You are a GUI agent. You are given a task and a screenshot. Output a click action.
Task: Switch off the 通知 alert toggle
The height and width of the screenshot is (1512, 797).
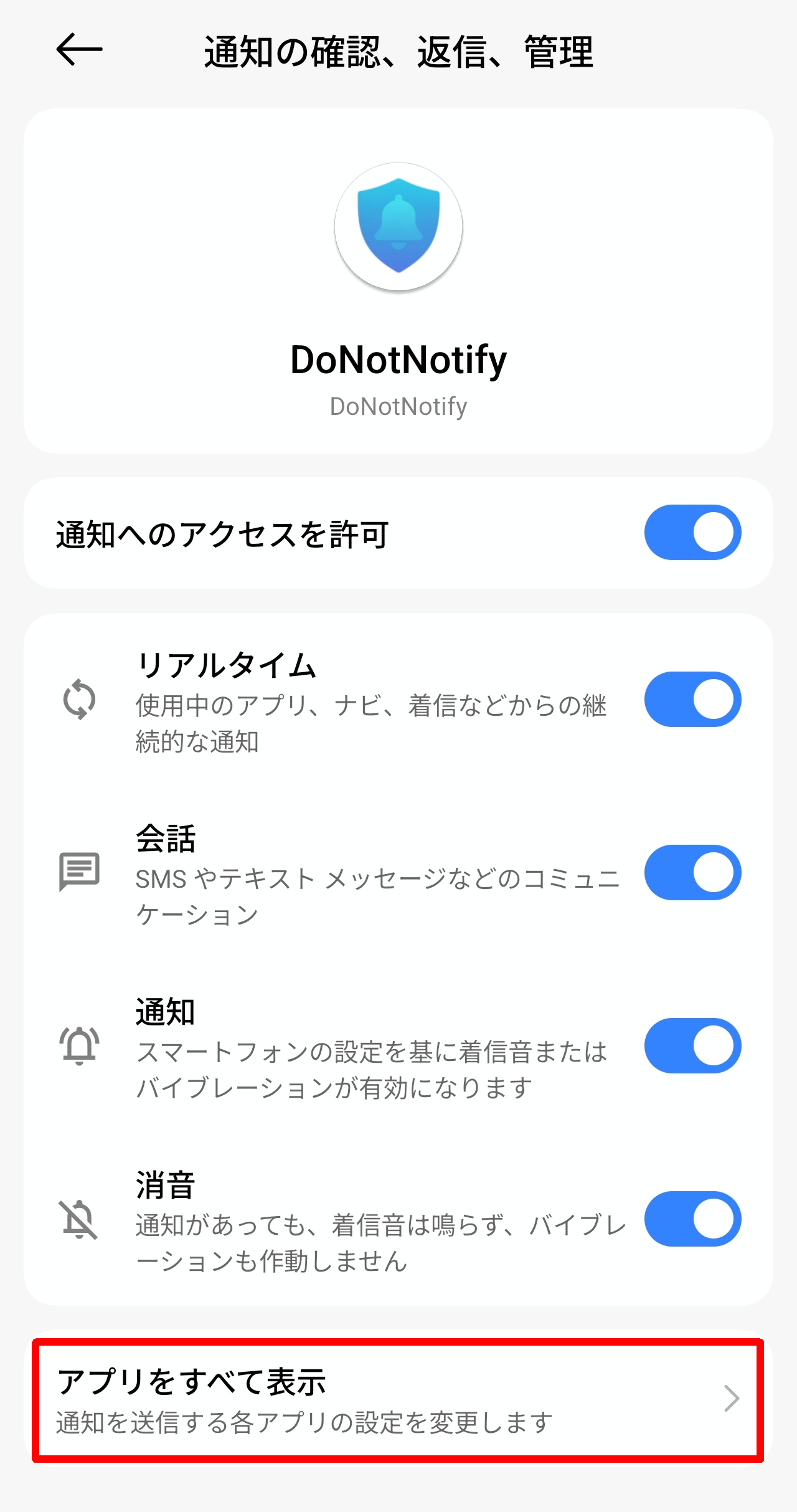tap(692, 1045)
